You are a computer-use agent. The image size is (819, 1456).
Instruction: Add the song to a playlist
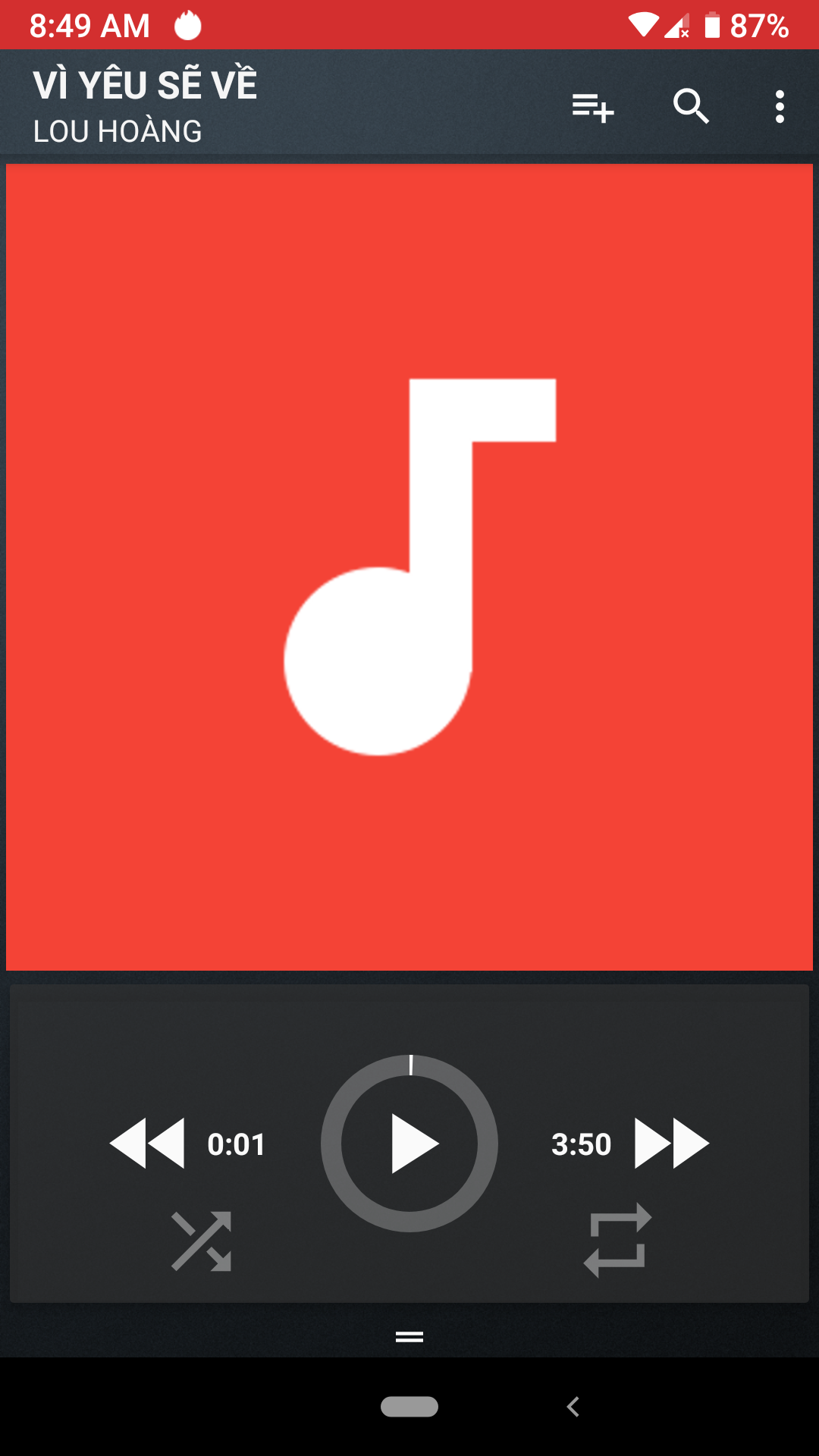coord(592,107)
